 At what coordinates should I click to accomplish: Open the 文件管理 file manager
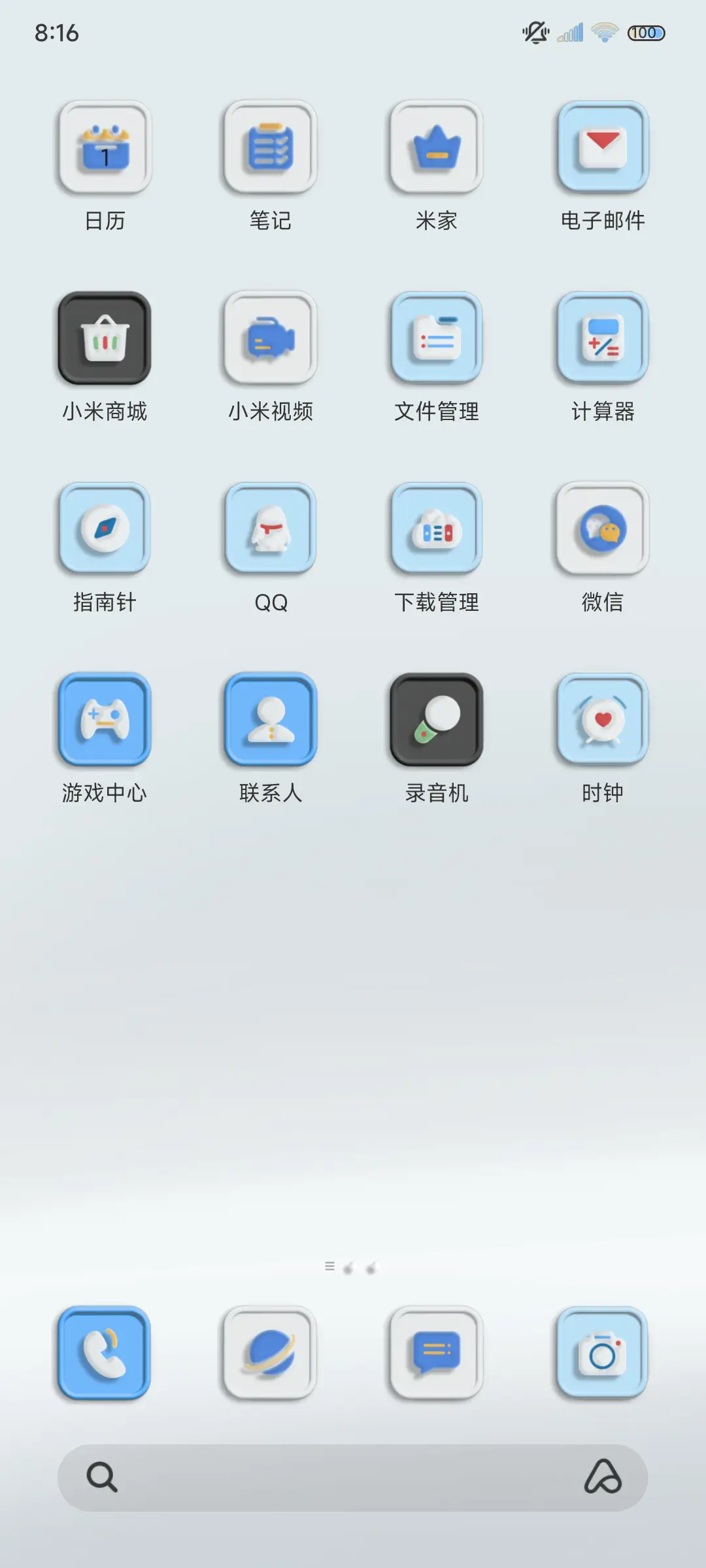[436, 338]
